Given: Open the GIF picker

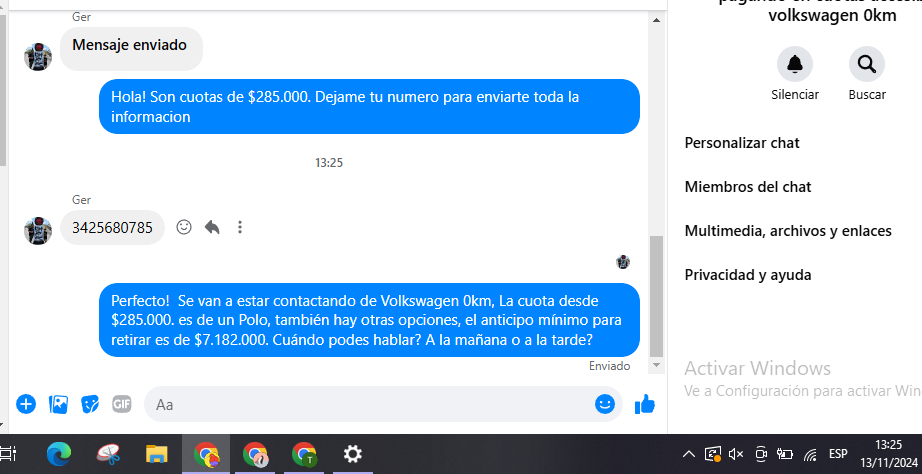Looking at the screenshot, I should pos(122,404).
